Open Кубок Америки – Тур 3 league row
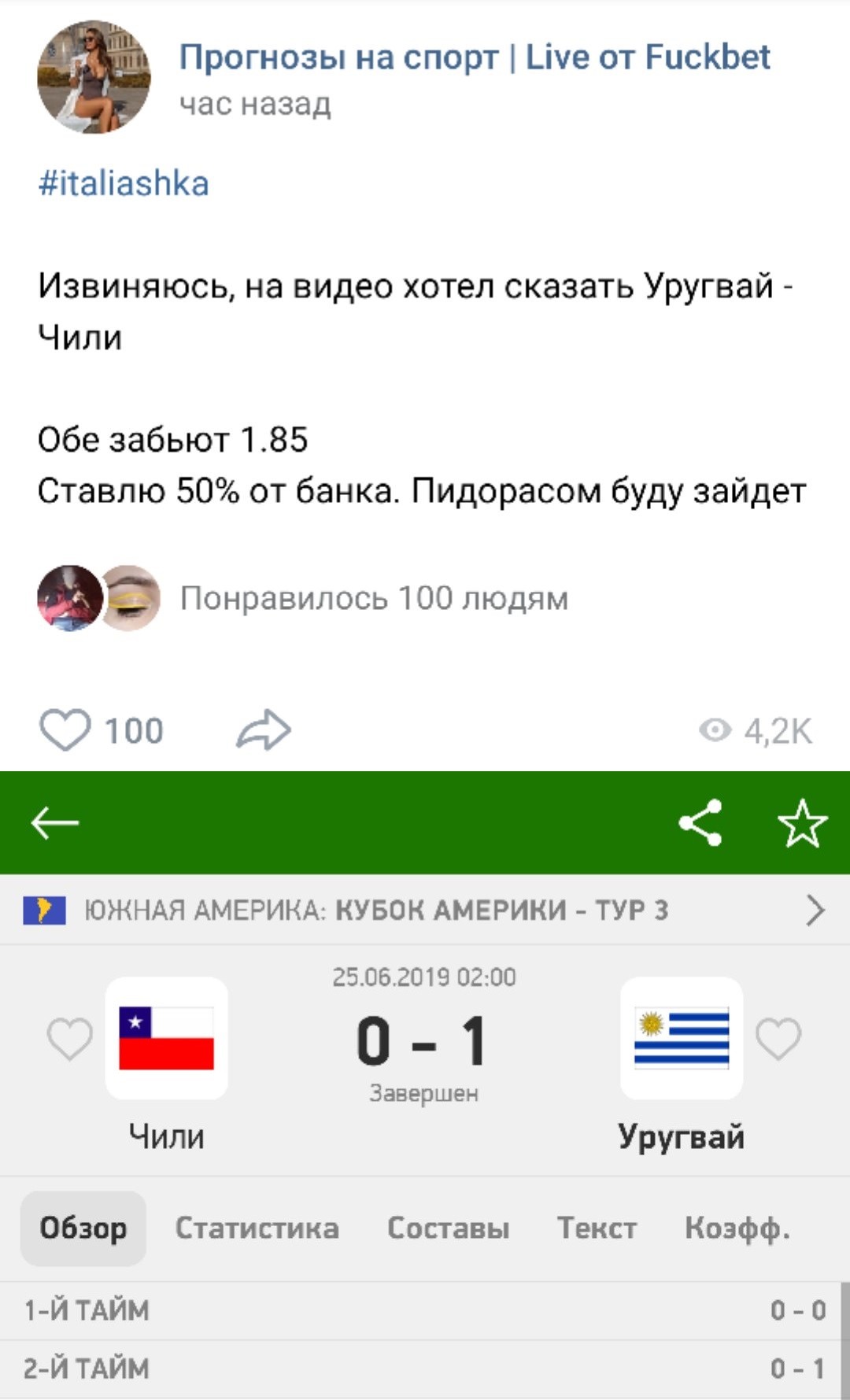The width and height of the screenshot is (850, 1400). pyautogui.click(x=425, y=910)
